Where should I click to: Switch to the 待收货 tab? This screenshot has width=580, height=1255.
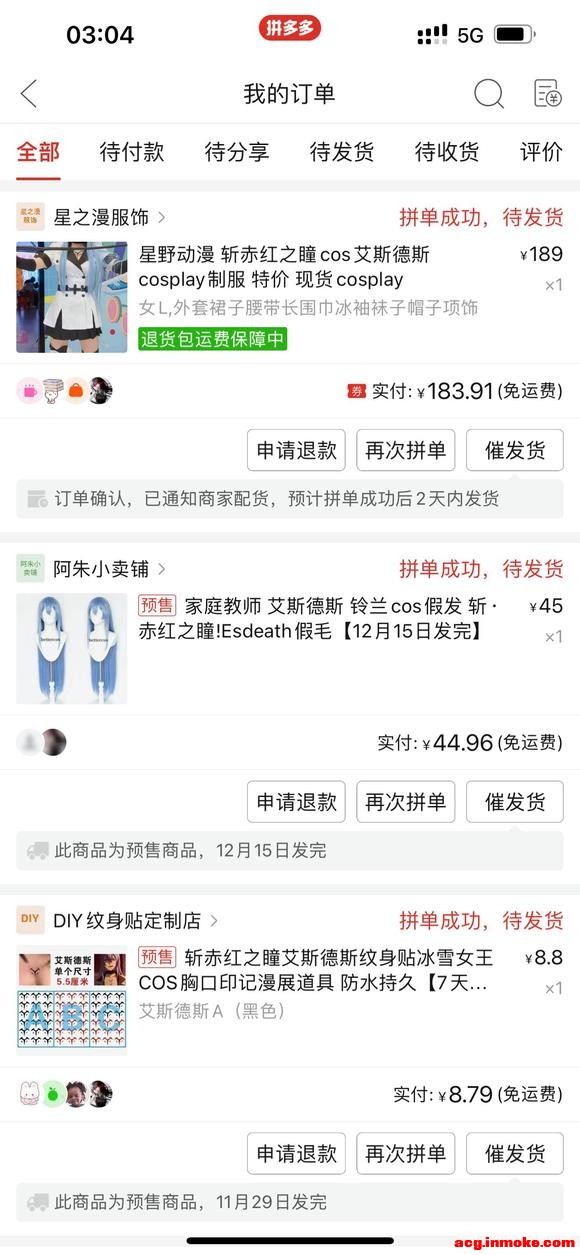[x=447, y=152]
